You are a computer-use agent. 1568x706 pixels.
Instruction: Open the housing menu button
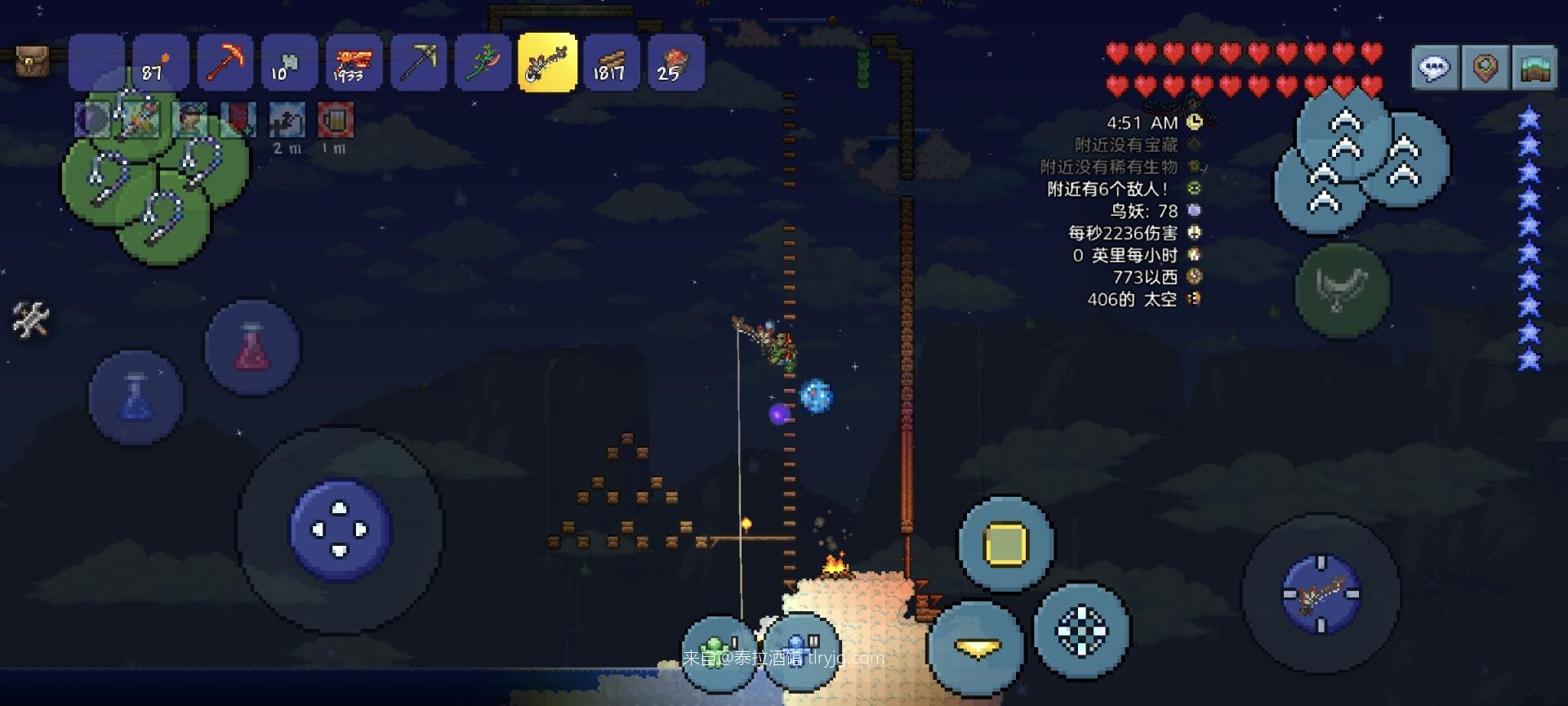click(x=1535, y=68)
